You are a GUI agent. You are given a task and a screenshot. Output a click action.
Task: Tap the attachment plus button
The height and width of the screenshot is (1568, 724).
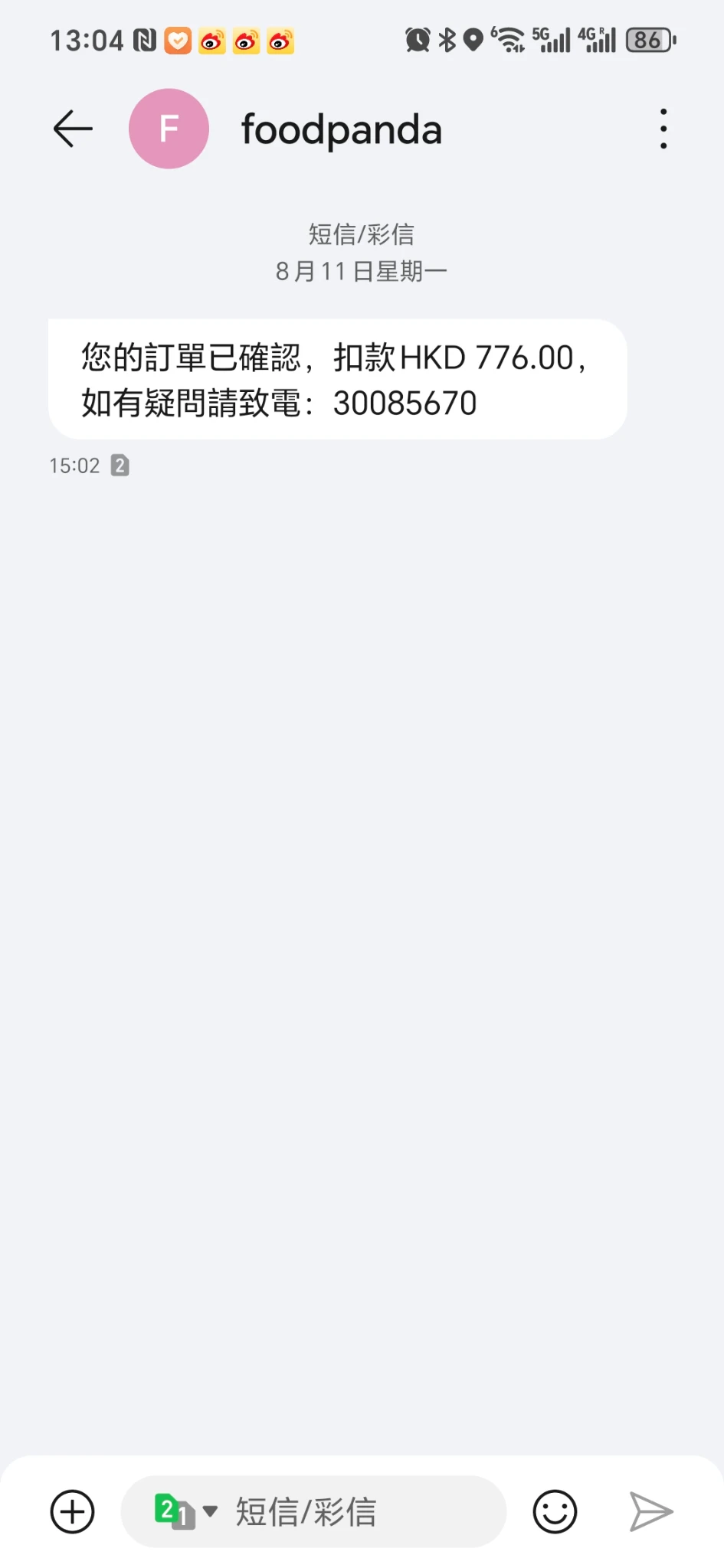[73, 1511]
